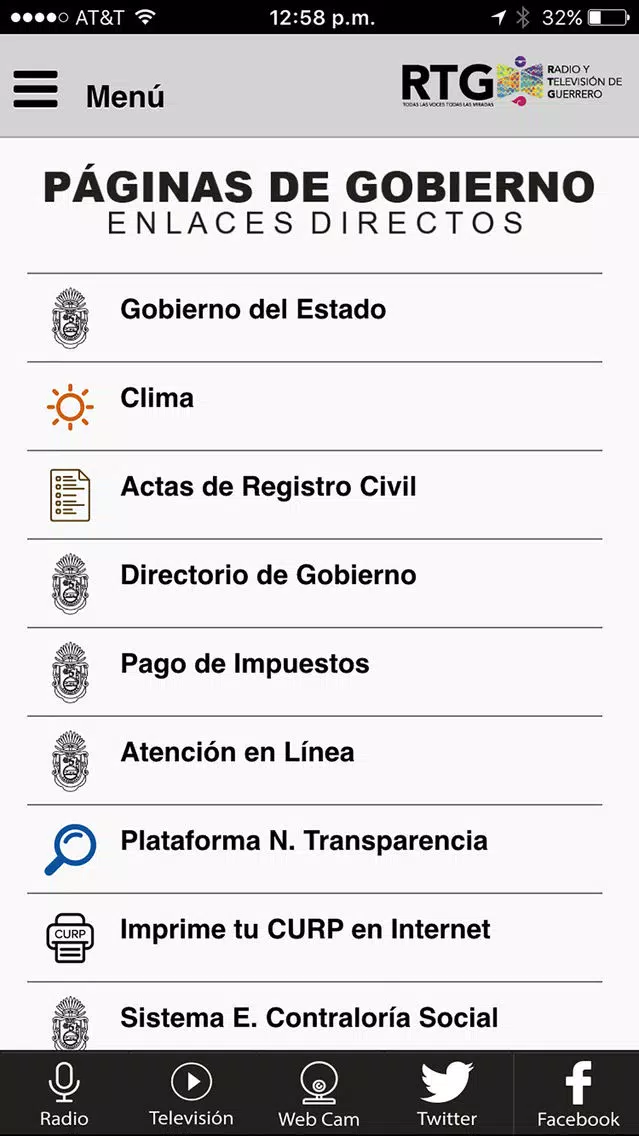This screenshot has height=1136, width=639.
Task: Open Actas de Registro Civil
Action: click(314, 495)
